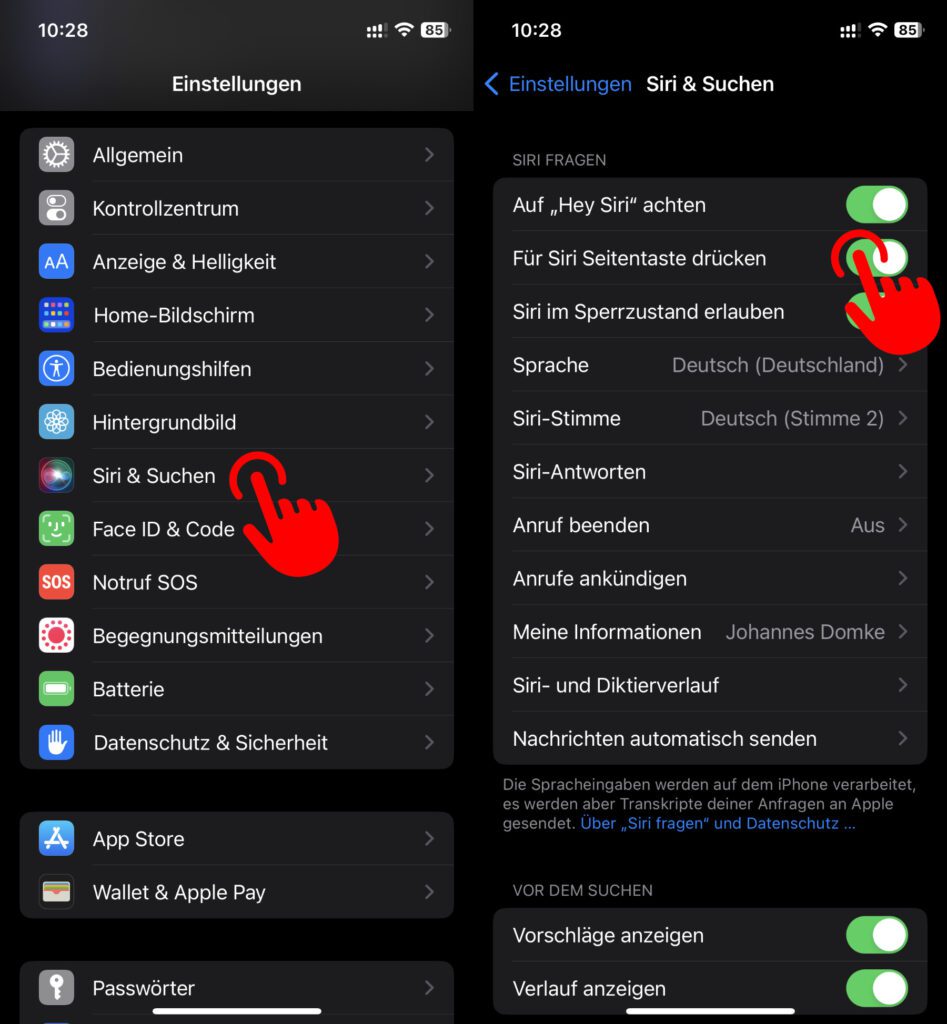Screen dimensions: 947x1024
Task: Go back to Einstellungen
Action: 559,84
